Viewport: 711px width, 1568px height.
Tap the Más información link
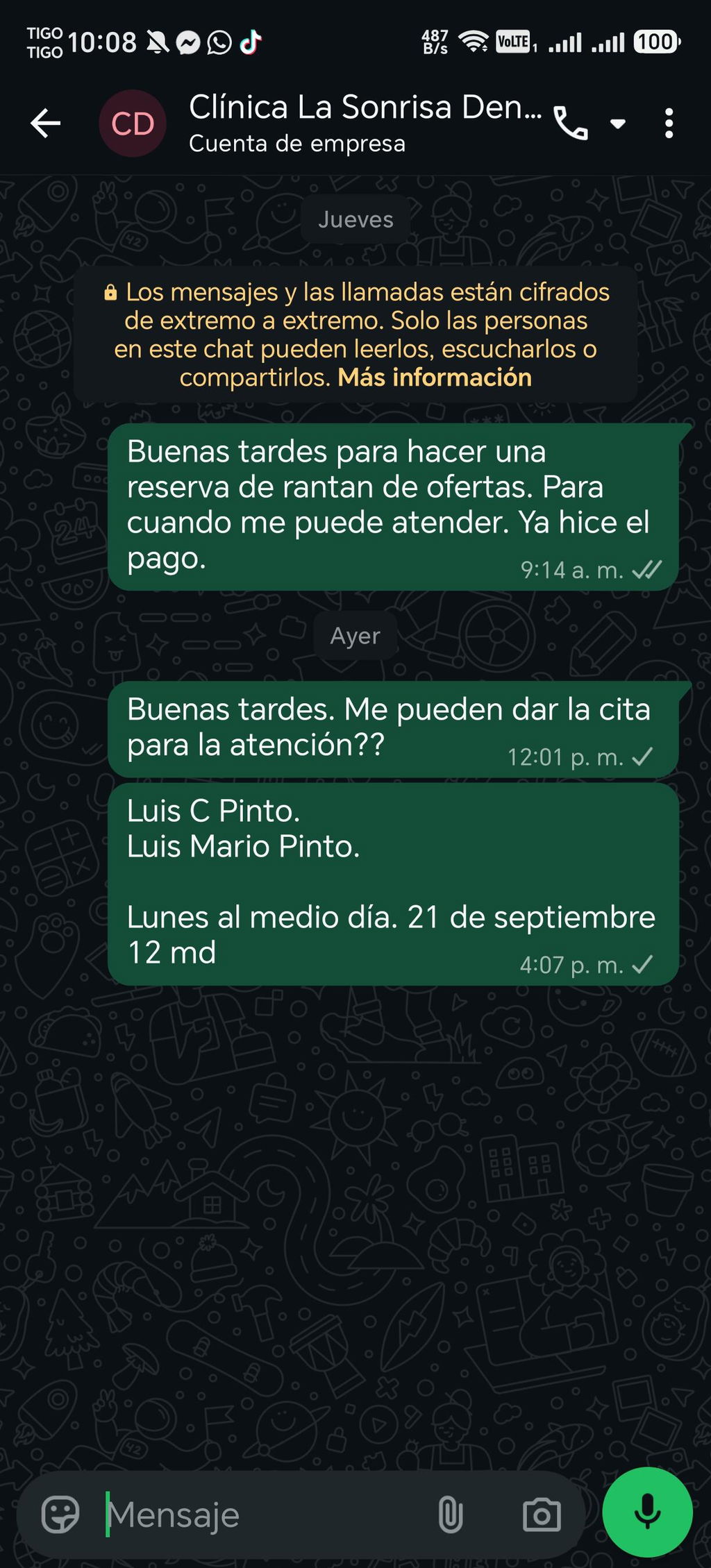point(435,378)
